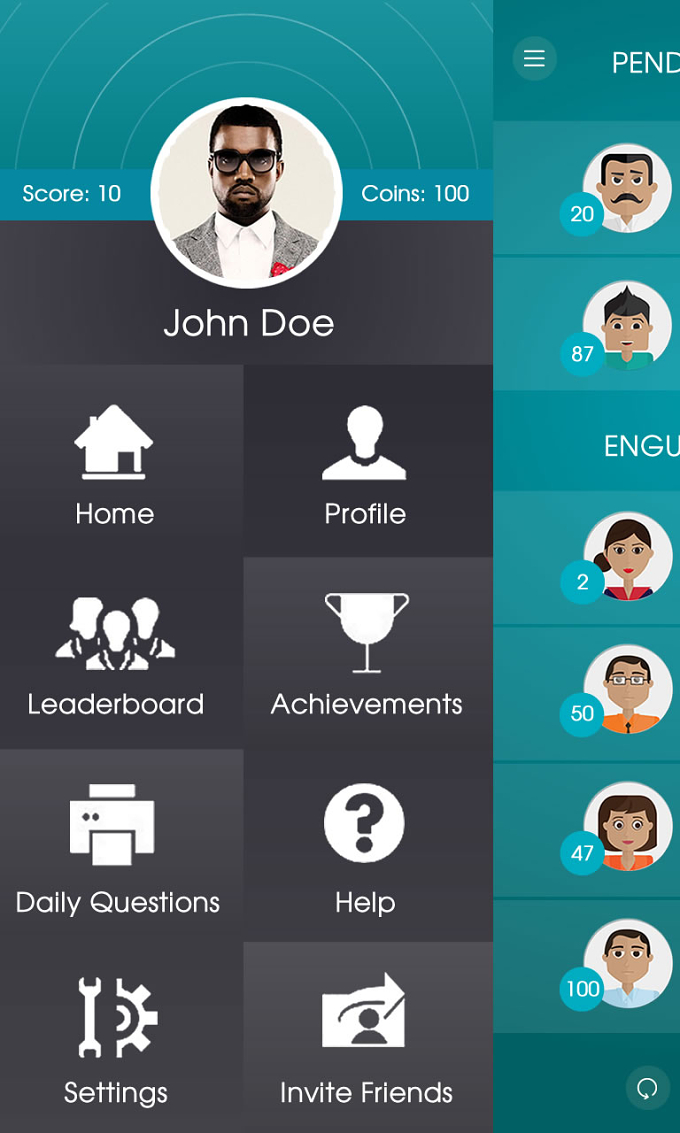680x1133 pixels.
Task: Go to Profile
Action: pos(369,460)
